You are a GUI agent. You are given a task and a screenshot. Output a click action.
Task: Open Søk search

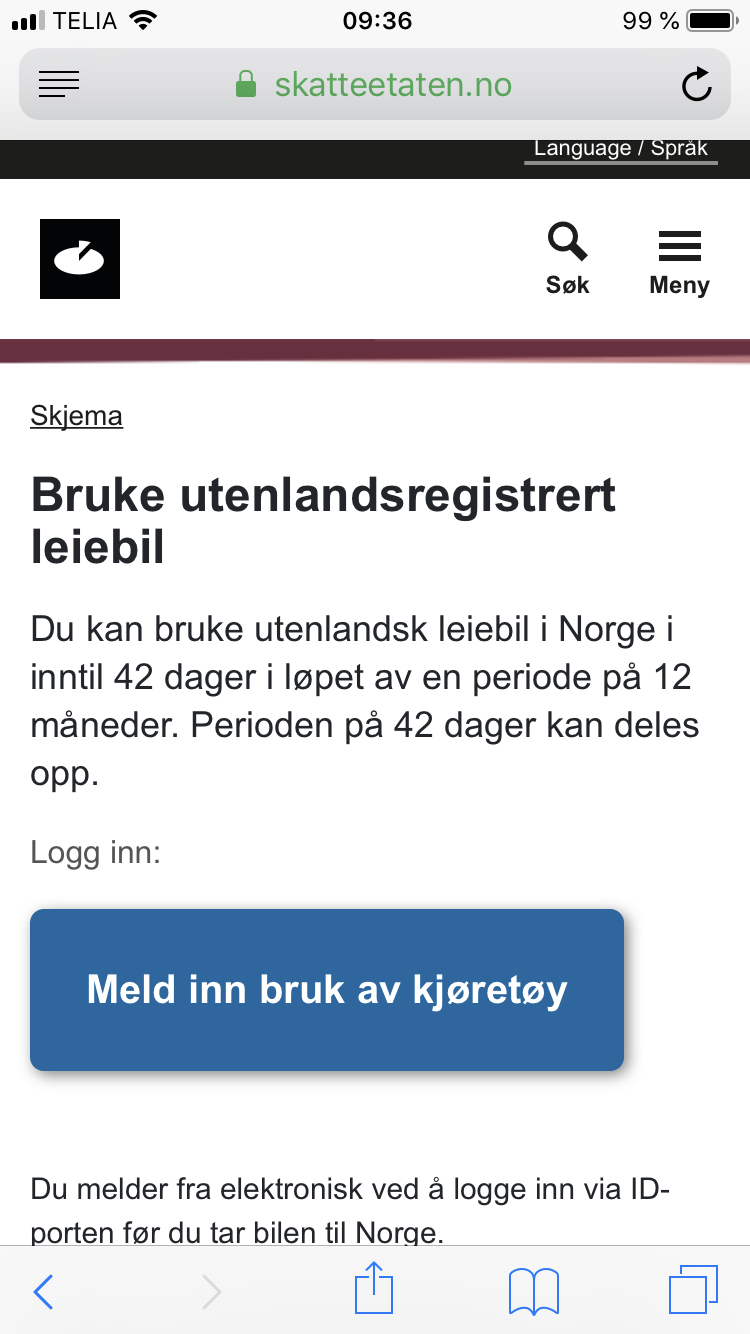pos(567,259)
